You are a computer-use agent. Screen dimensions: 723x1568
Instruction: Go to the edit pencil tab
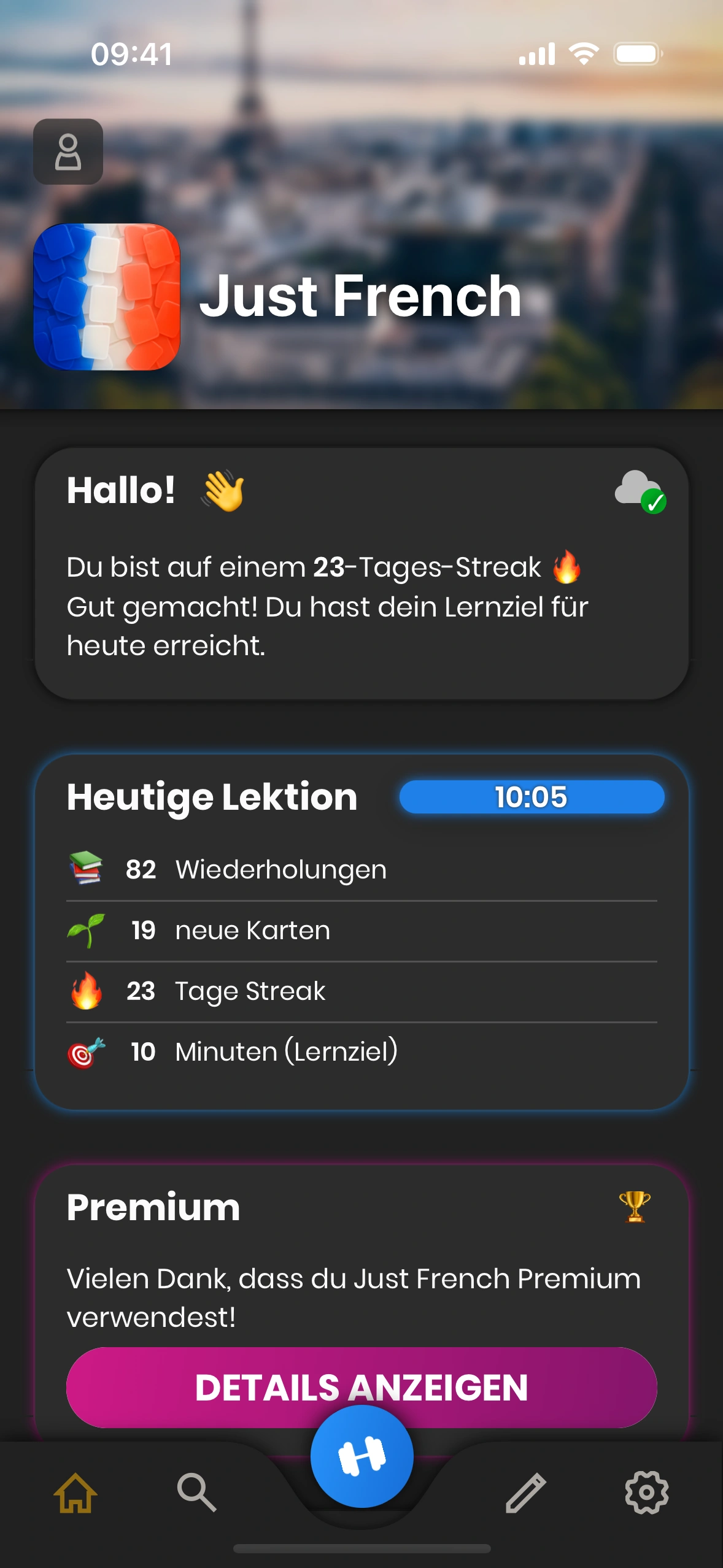[x=525, y=1493]
